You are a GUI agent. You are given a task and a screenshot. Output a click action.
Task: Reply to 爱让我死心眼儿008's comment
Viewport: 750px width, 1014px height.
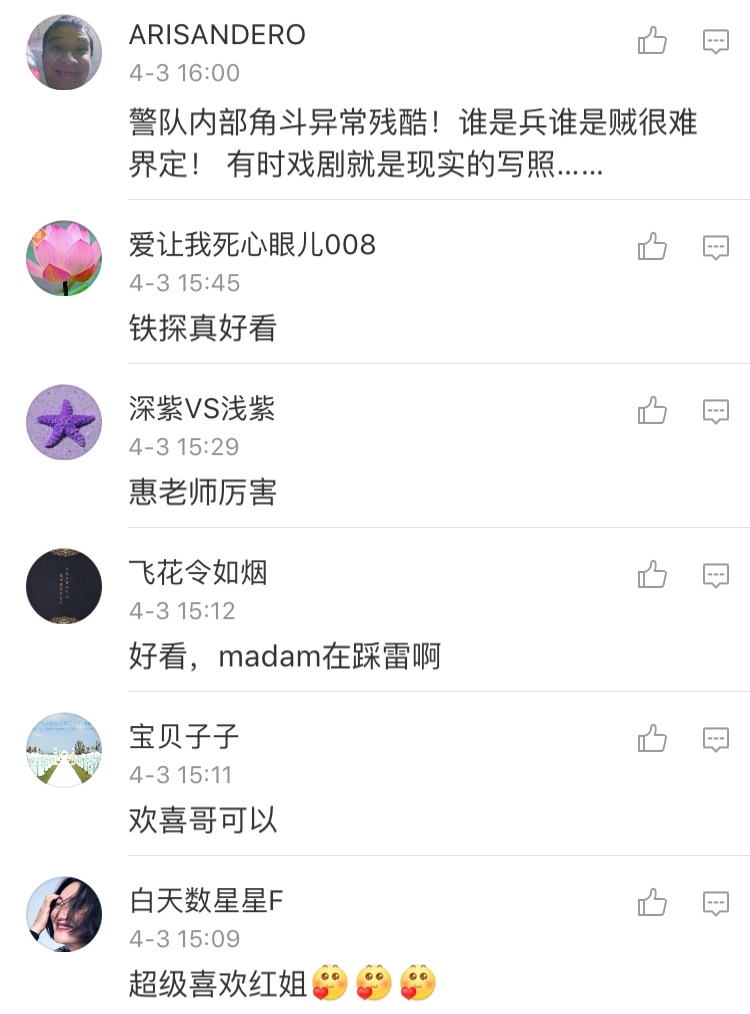[x=715, y=247]
